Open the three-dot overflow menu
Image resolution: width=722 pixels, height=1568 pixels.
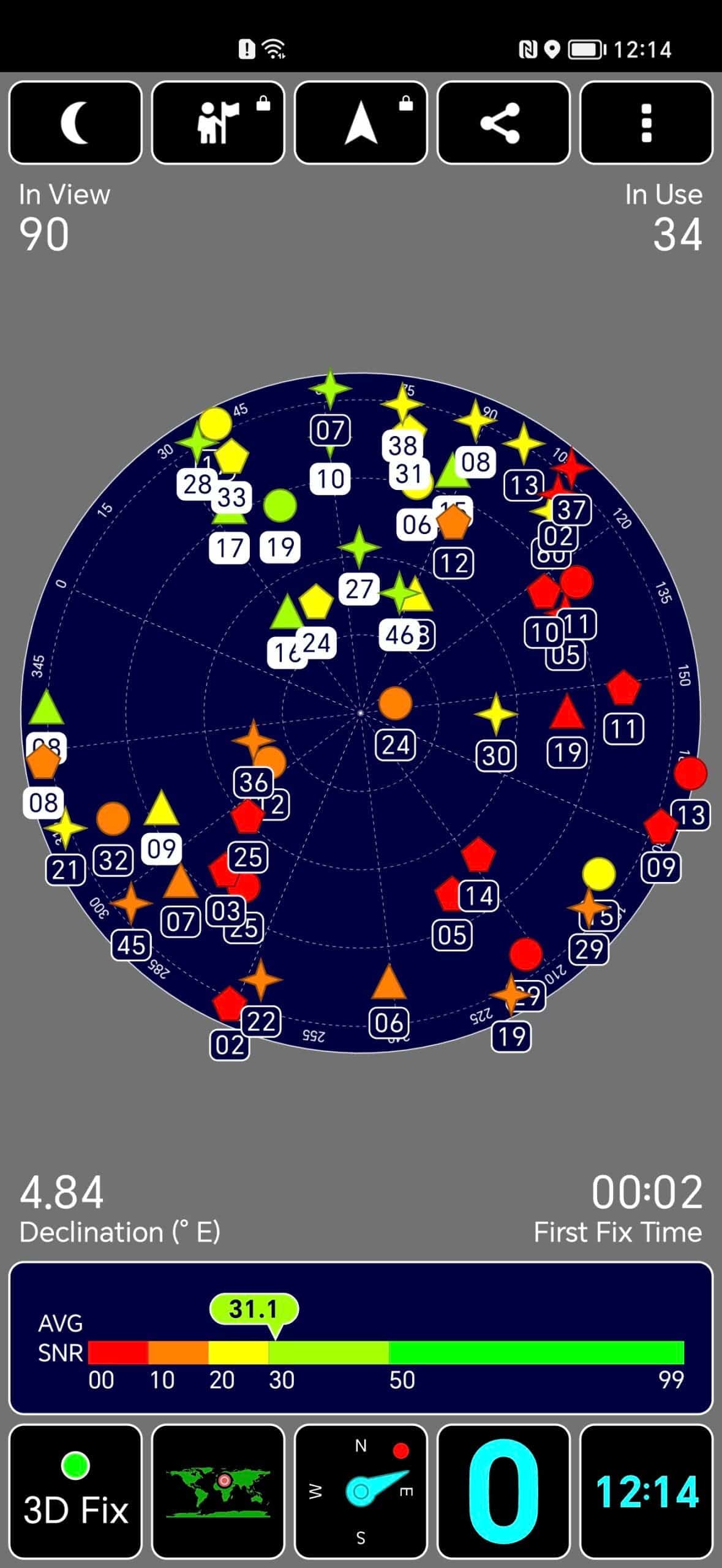point(646,123)
